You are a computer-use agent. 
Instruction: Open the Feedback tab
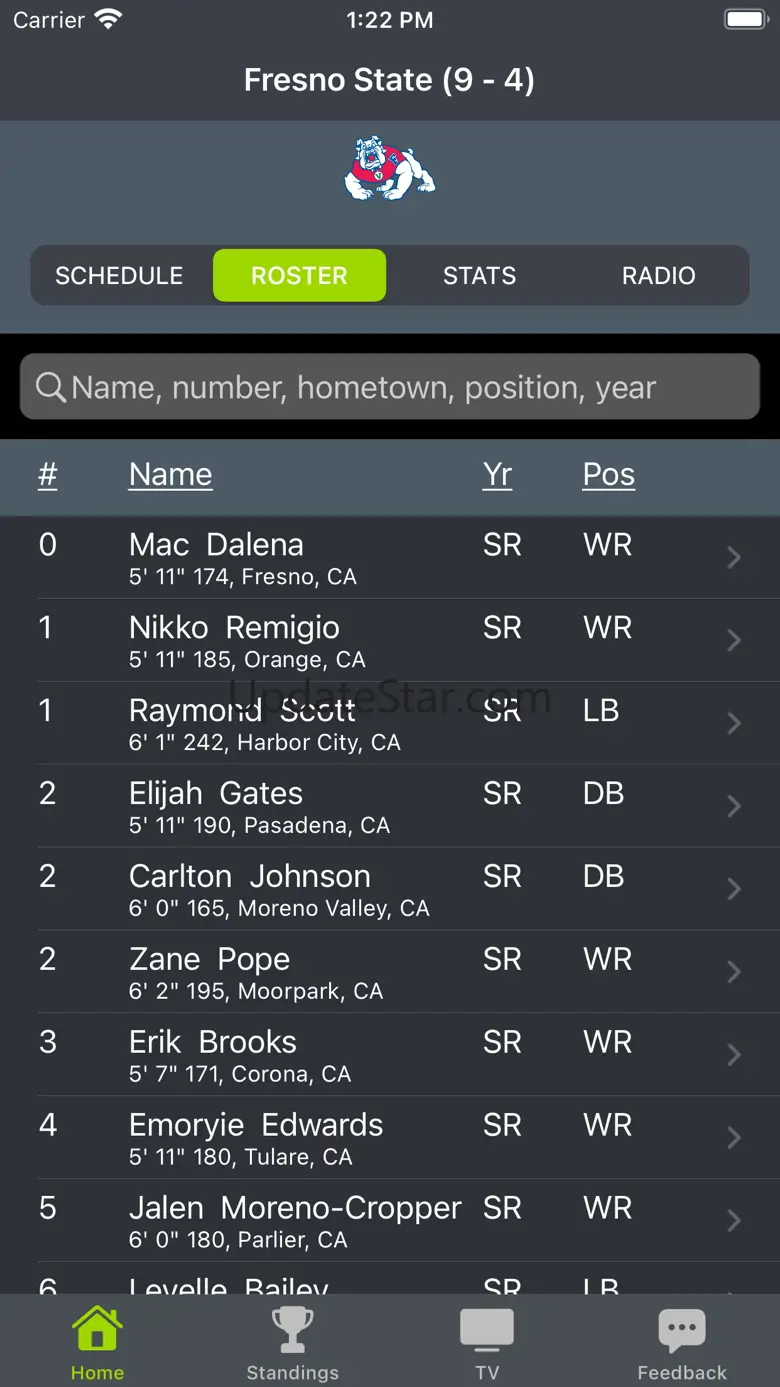[682, 1343]
